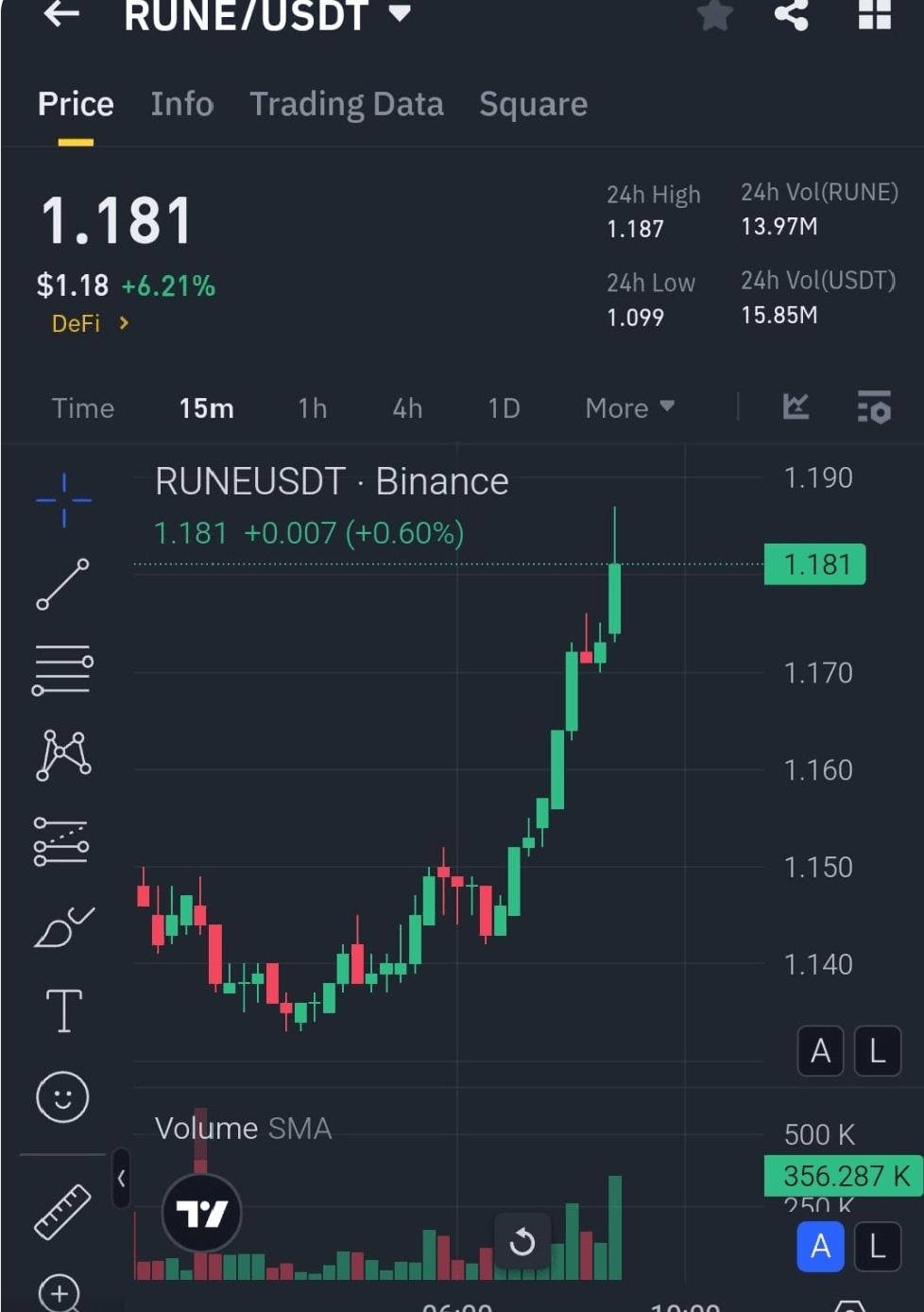The image size is (924, 1312).
Task: Open the RUNE/USDT pair dropdown
Action: coord(400,13)
